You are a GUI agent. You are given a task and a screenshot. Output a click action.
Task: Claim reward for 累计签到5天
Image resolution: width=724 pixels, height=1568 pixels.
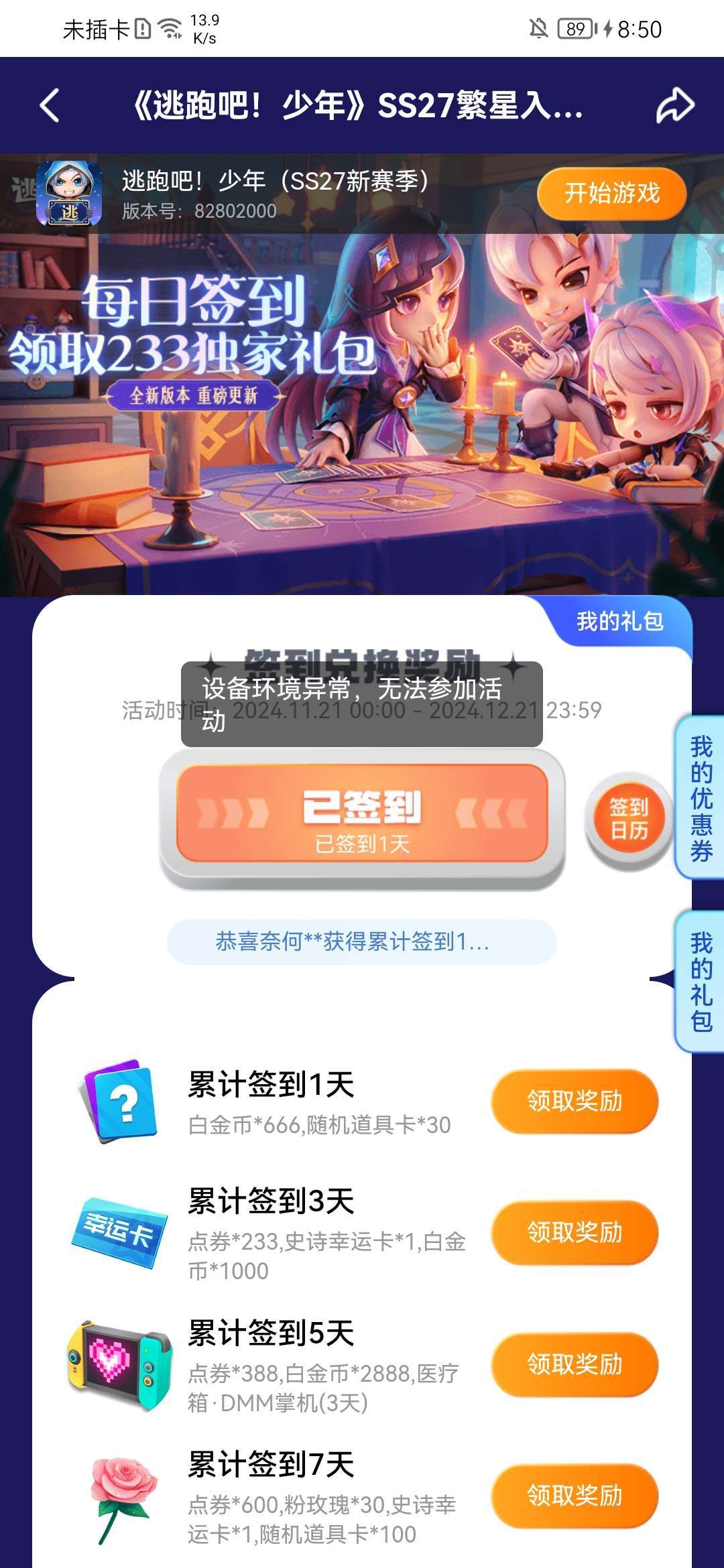coord(575,1364)
